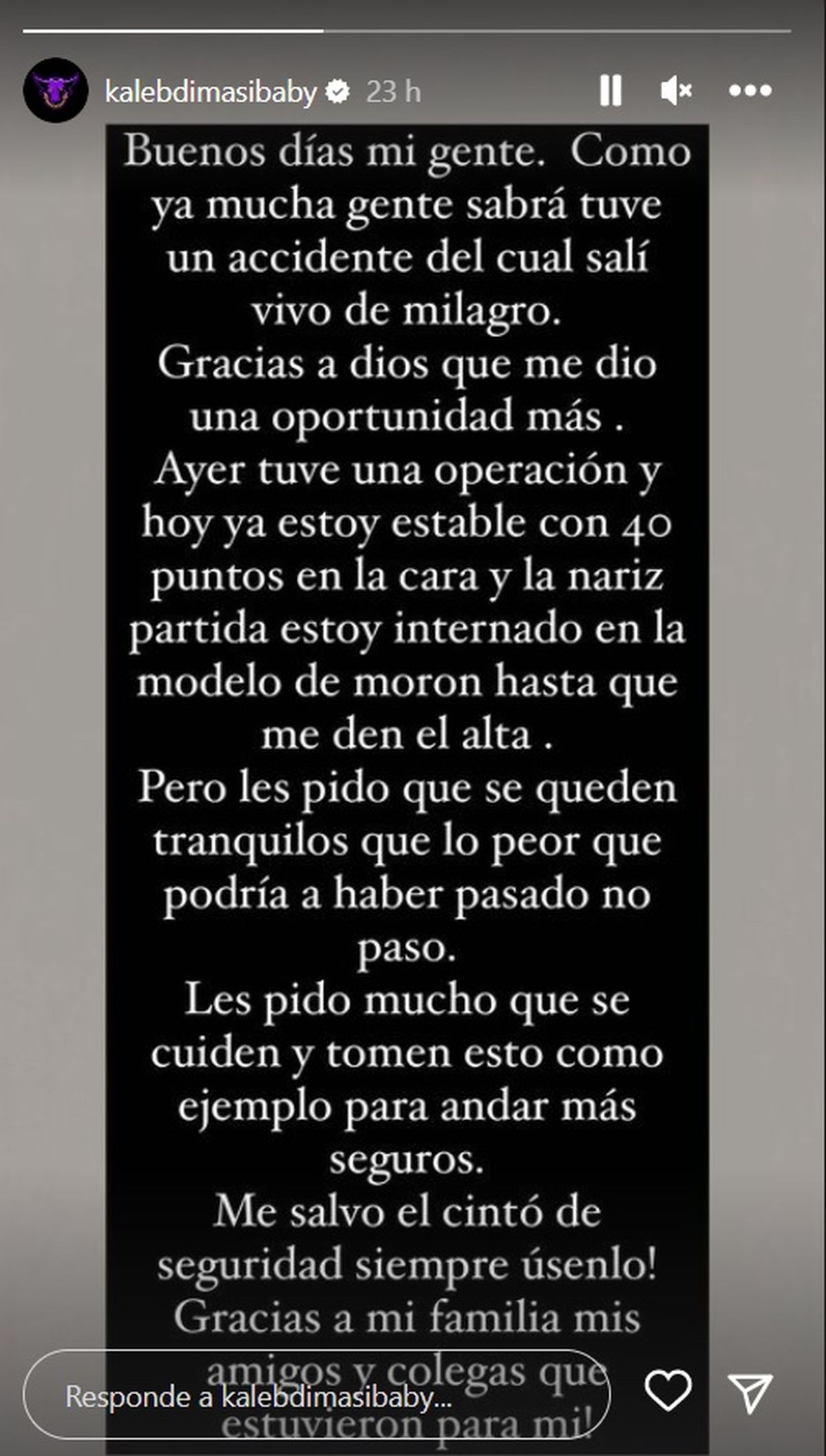Open the three-dot options menu
This screenshot has width=826, height=1456.
tap(750, 91)
